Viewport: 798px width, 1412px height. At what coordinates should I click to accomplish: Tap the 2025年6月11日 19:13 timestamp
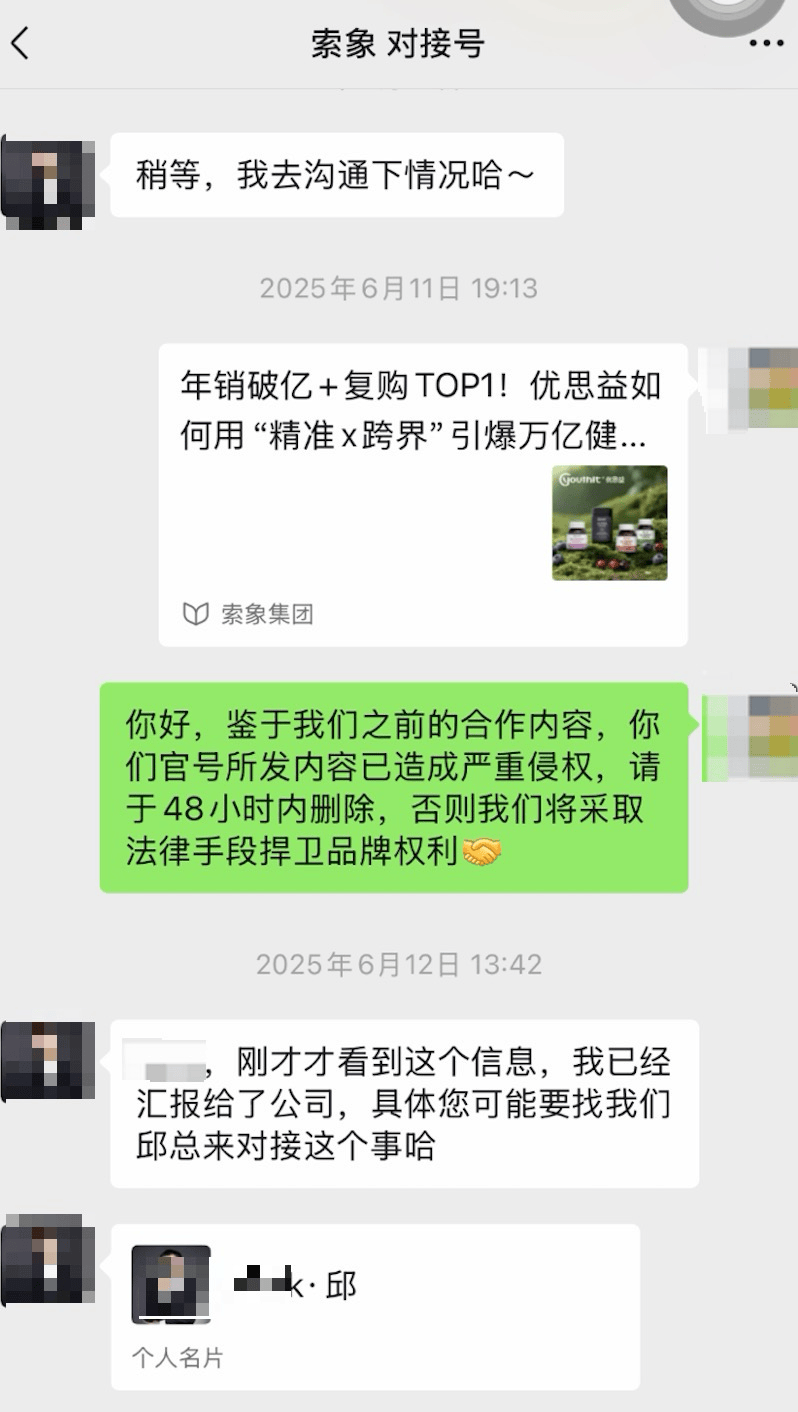pos(399,290)
